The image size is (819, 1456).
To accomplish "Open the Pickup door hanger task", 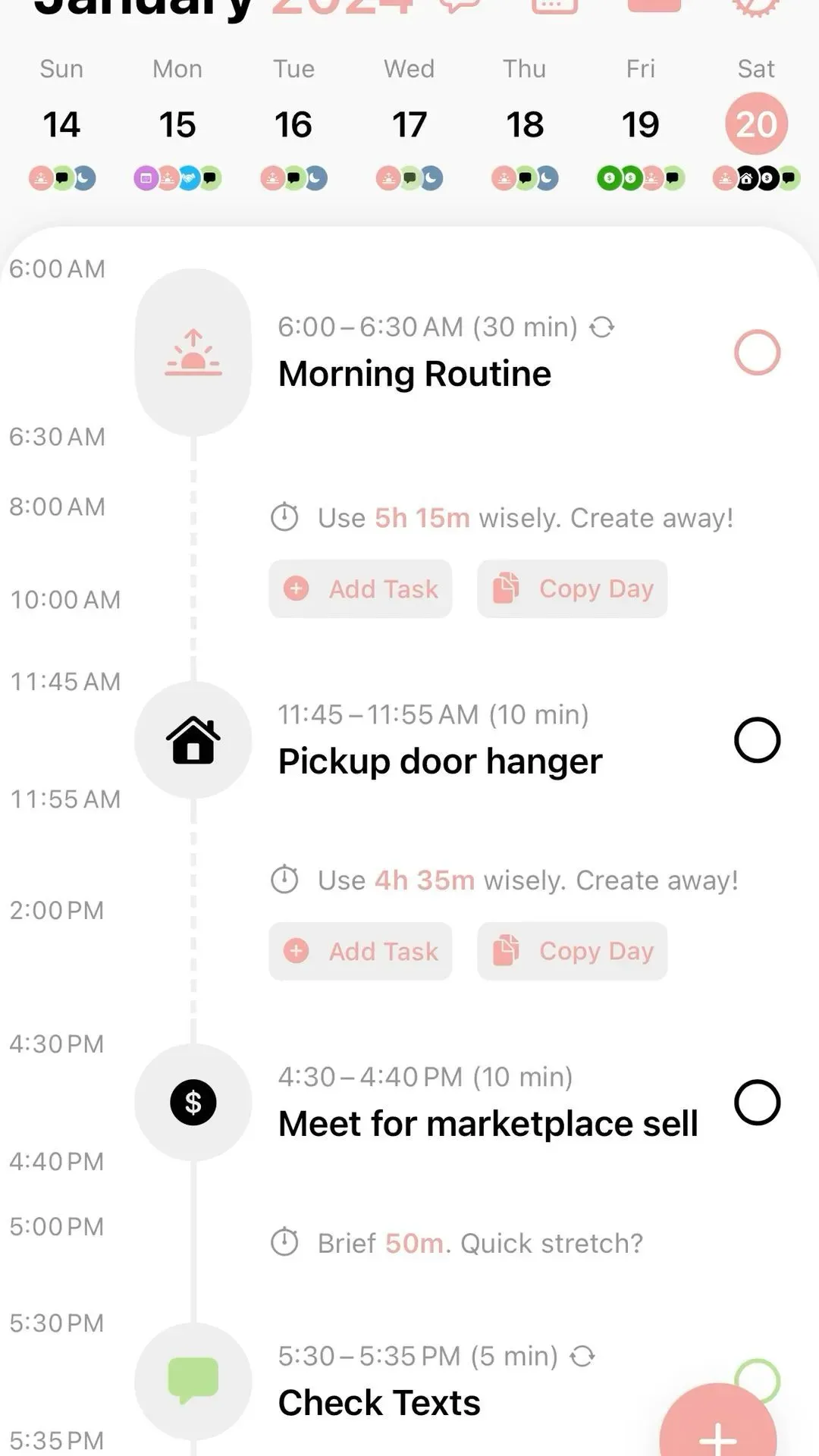I will [x=440, y=761].
